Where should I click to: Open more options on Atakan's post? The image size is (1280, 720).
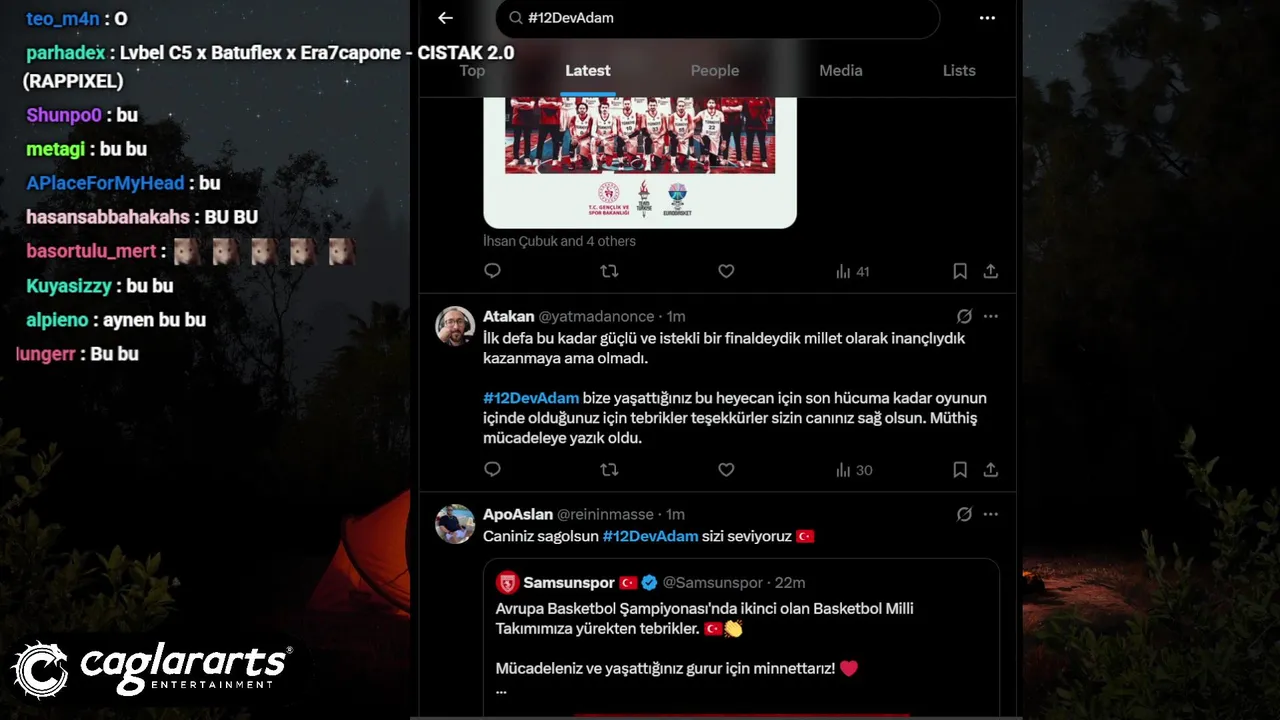(x=990, y=316)
